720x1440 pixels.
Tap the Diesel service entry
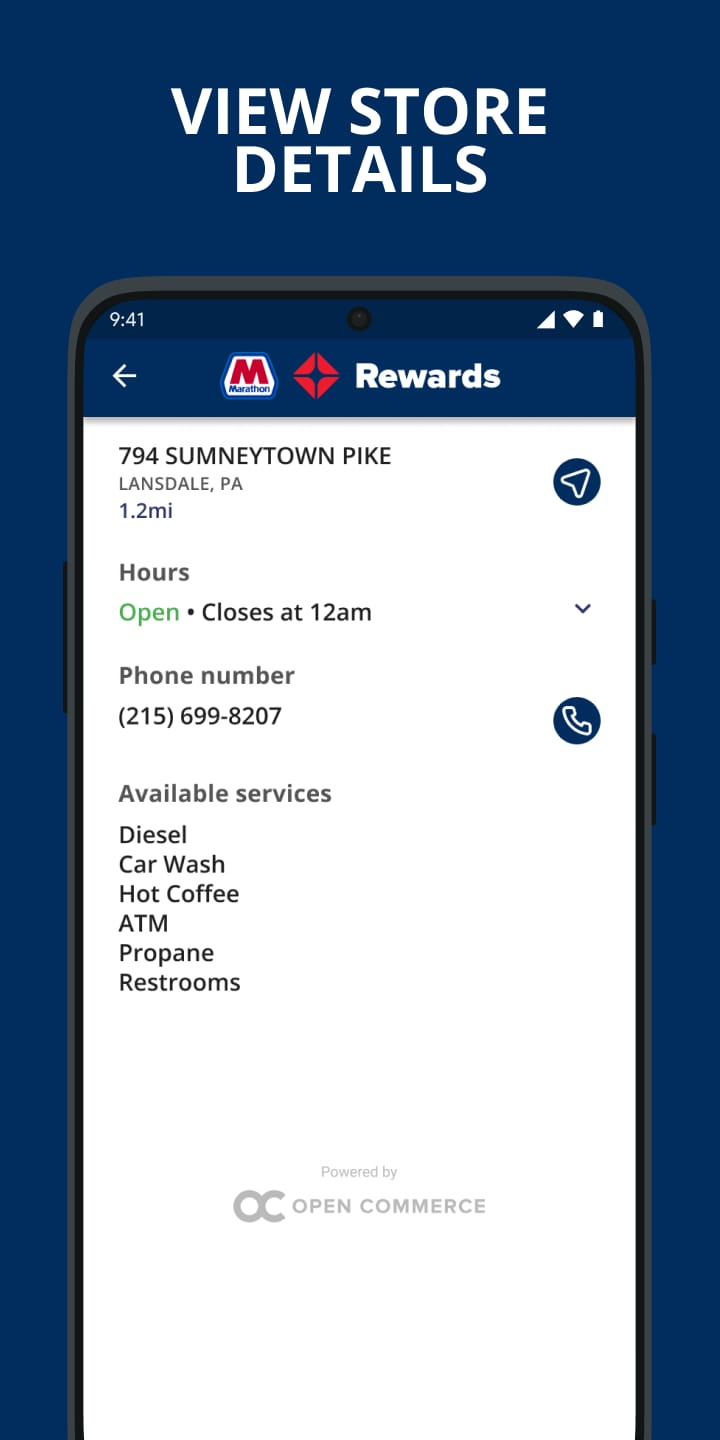(x=153, y=834)
